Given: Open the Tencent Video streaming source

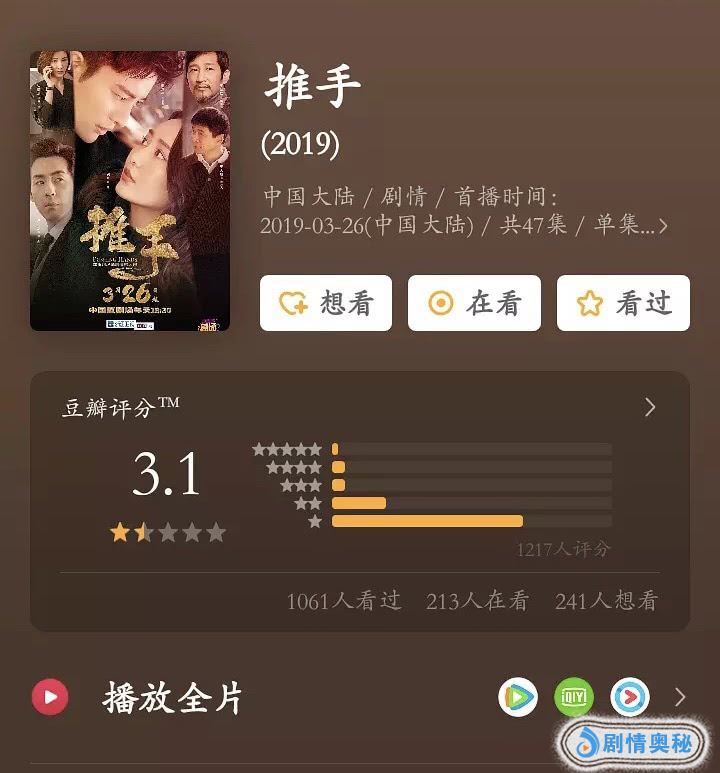Looking at the screenshot, I should (x=518, y=697).
